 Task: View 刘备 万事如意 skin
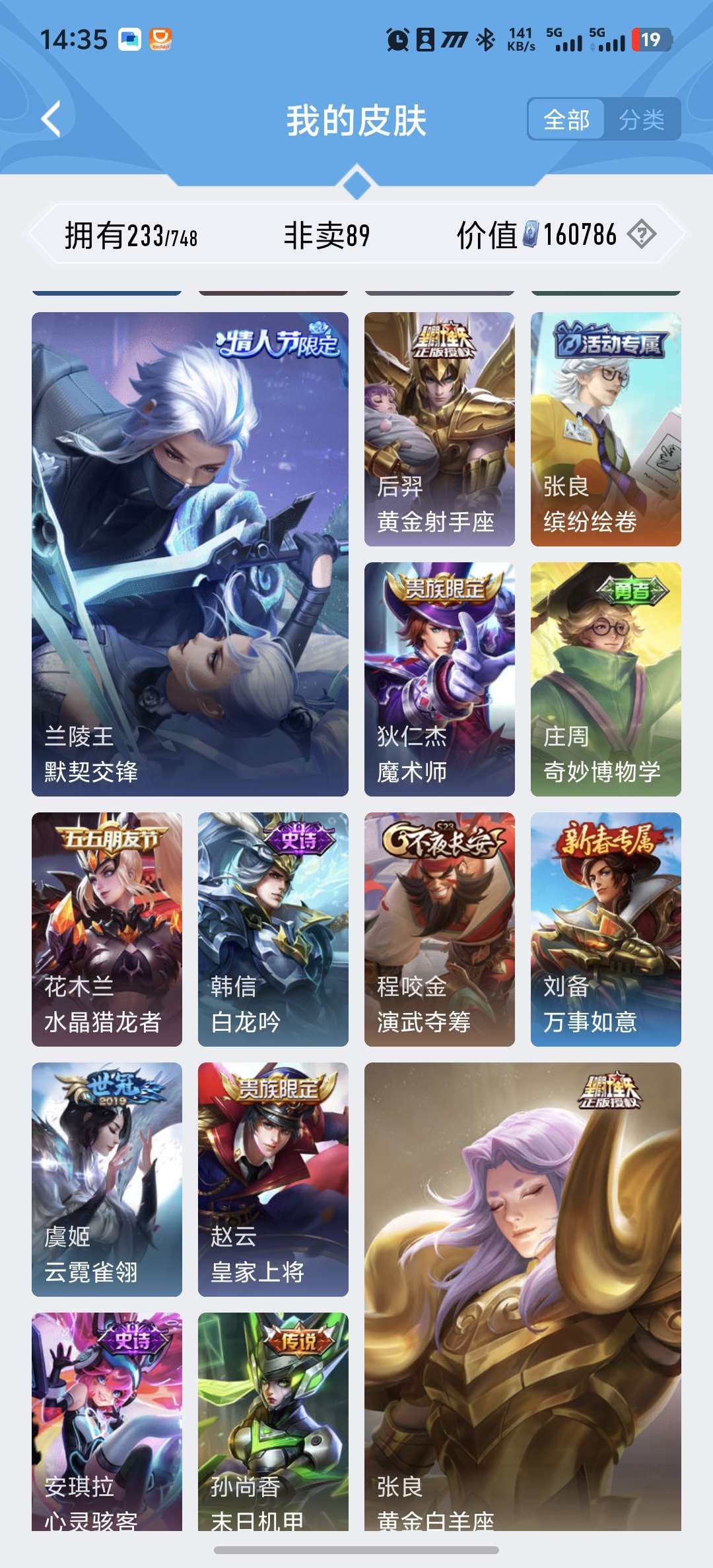[x=605, y=929]
